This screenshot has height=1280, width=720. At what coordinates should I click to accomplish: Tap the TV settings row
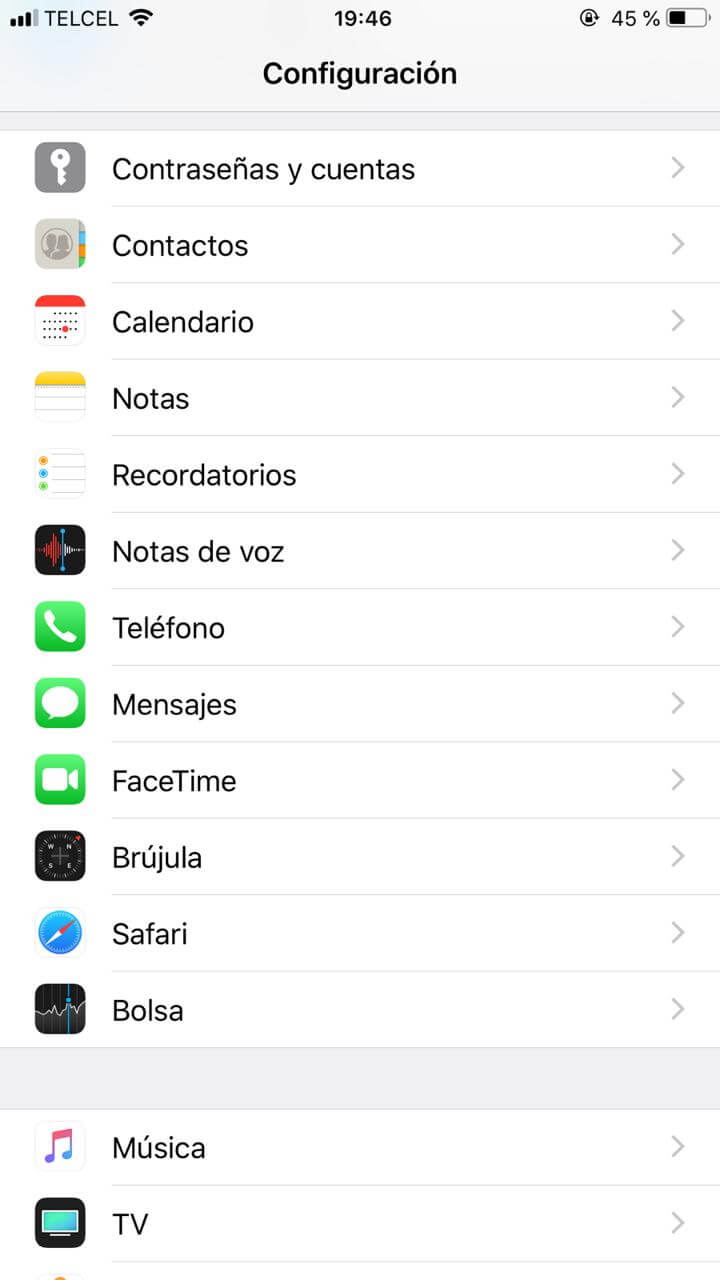click(x=360, y=1223)
